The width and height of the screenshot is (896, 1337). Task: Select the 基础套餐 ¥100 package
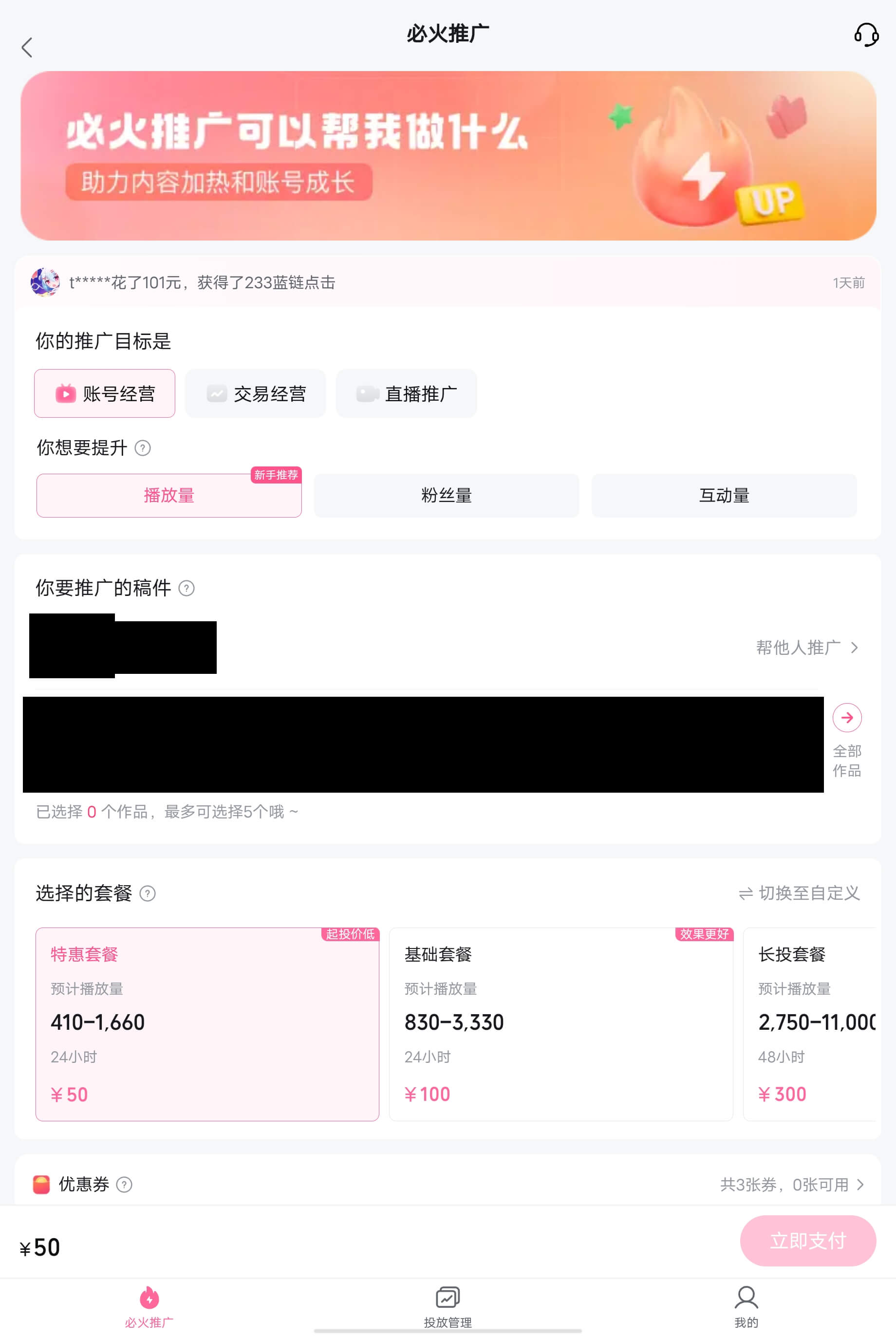(x=560, y=1024)
